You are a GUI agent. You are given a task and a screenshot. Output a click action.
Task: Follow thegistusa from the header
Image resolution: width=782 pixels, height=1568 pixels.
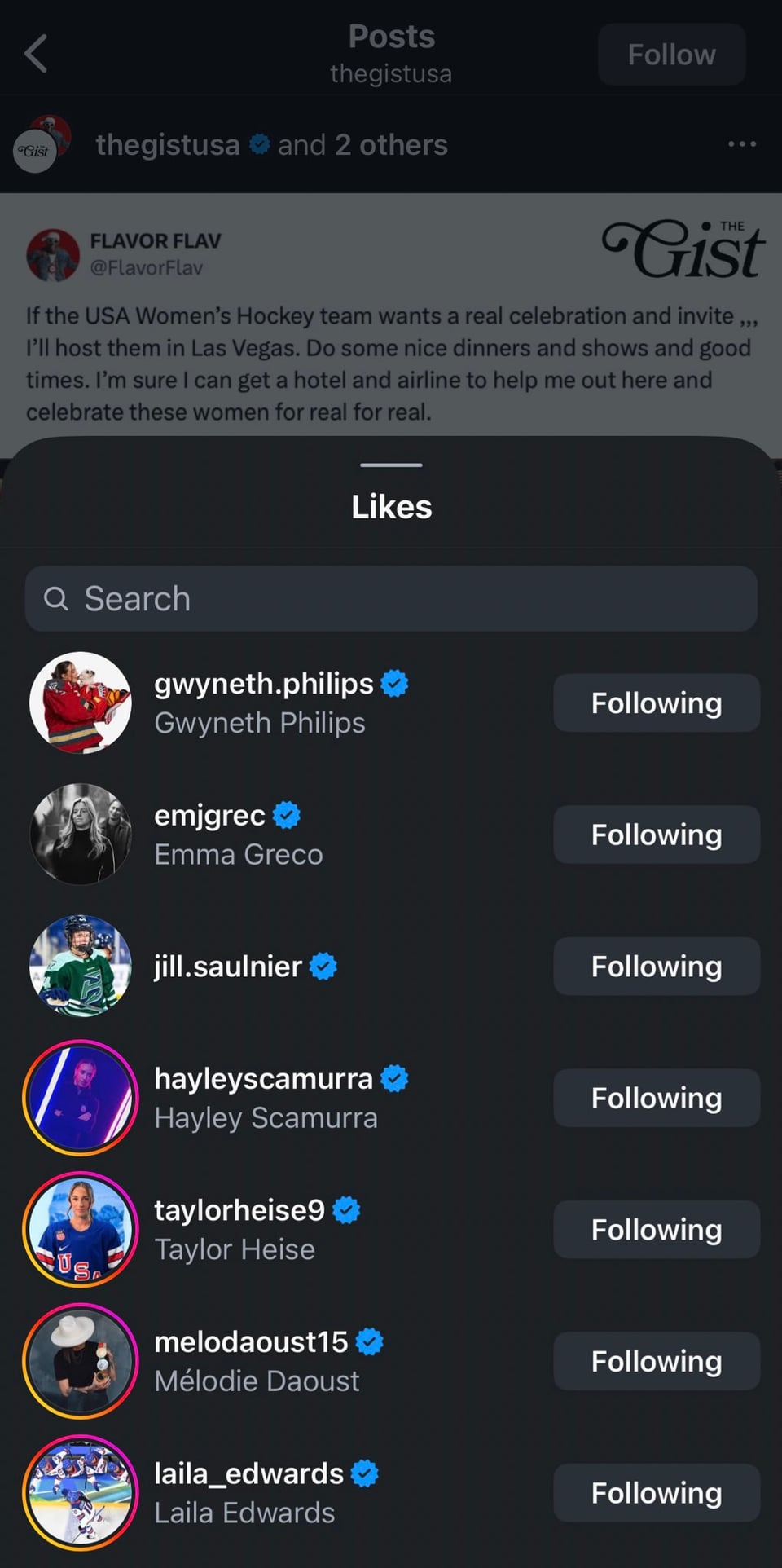[x=671, y=55]
